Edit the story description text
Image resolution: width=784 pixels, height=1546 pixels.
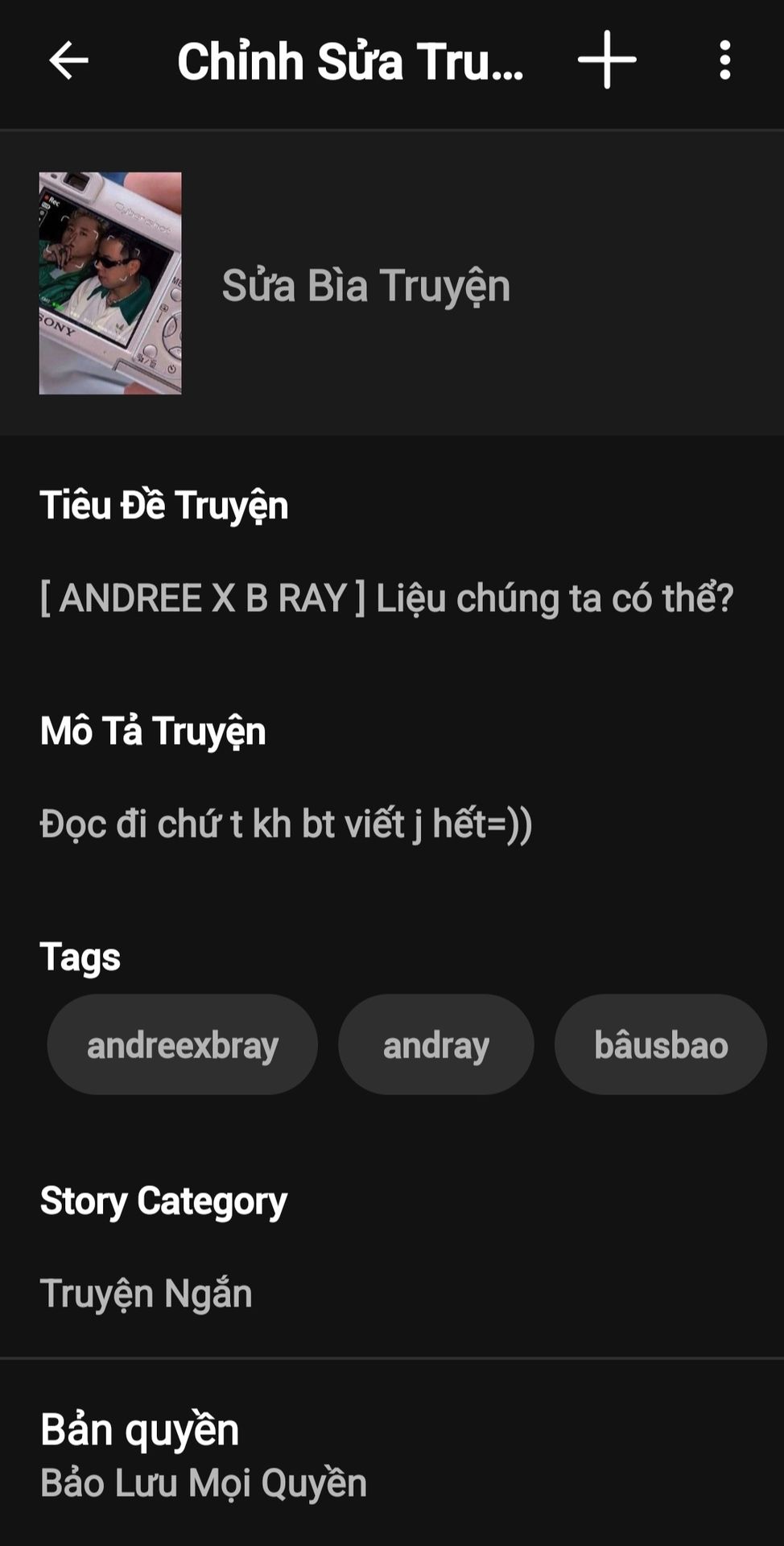[286, 824]
